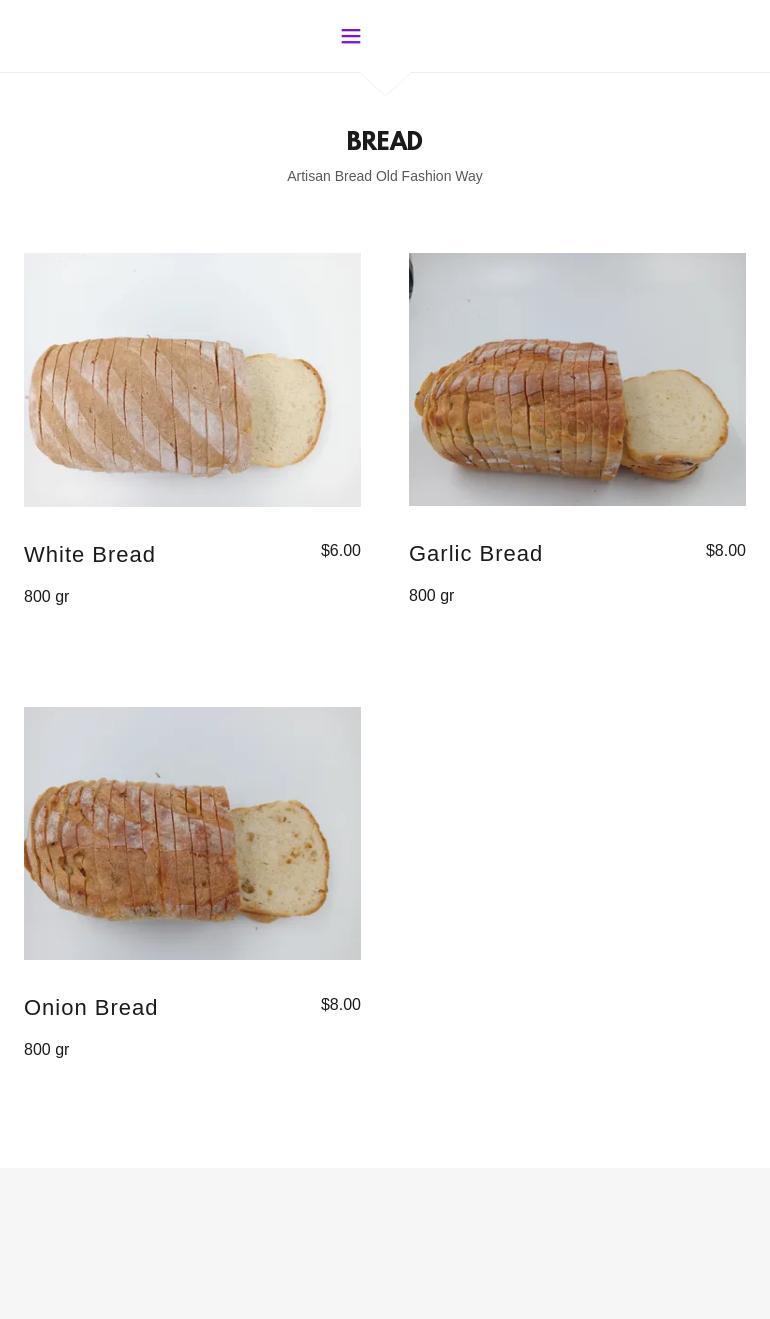Open the White Bread photo
Screen dimensions: 770x1319
[192, 380]
